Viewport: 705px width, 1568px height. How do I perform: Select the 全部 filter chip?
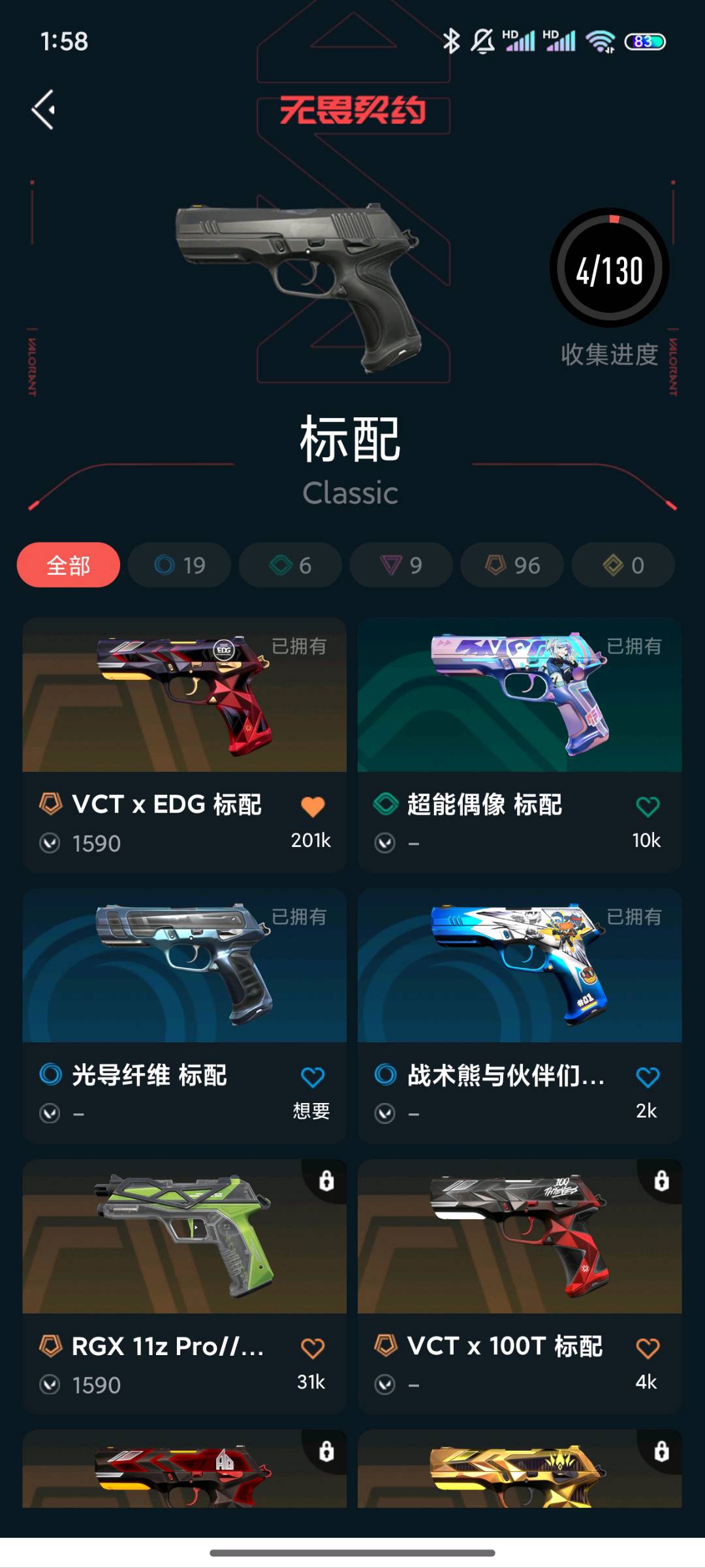pos(69,565)
